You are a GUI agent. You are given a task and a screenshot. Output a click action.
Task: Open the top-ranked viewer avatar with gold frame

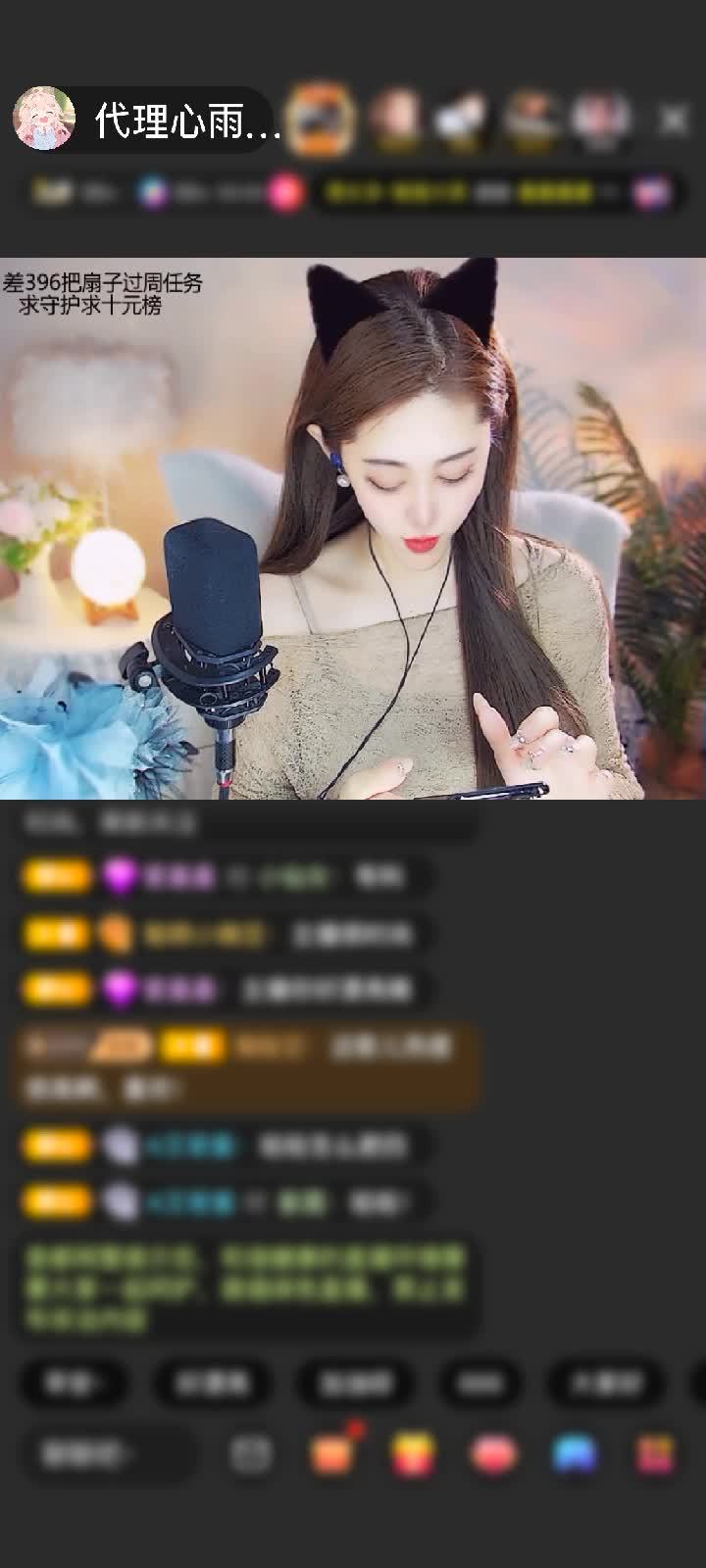323,119
